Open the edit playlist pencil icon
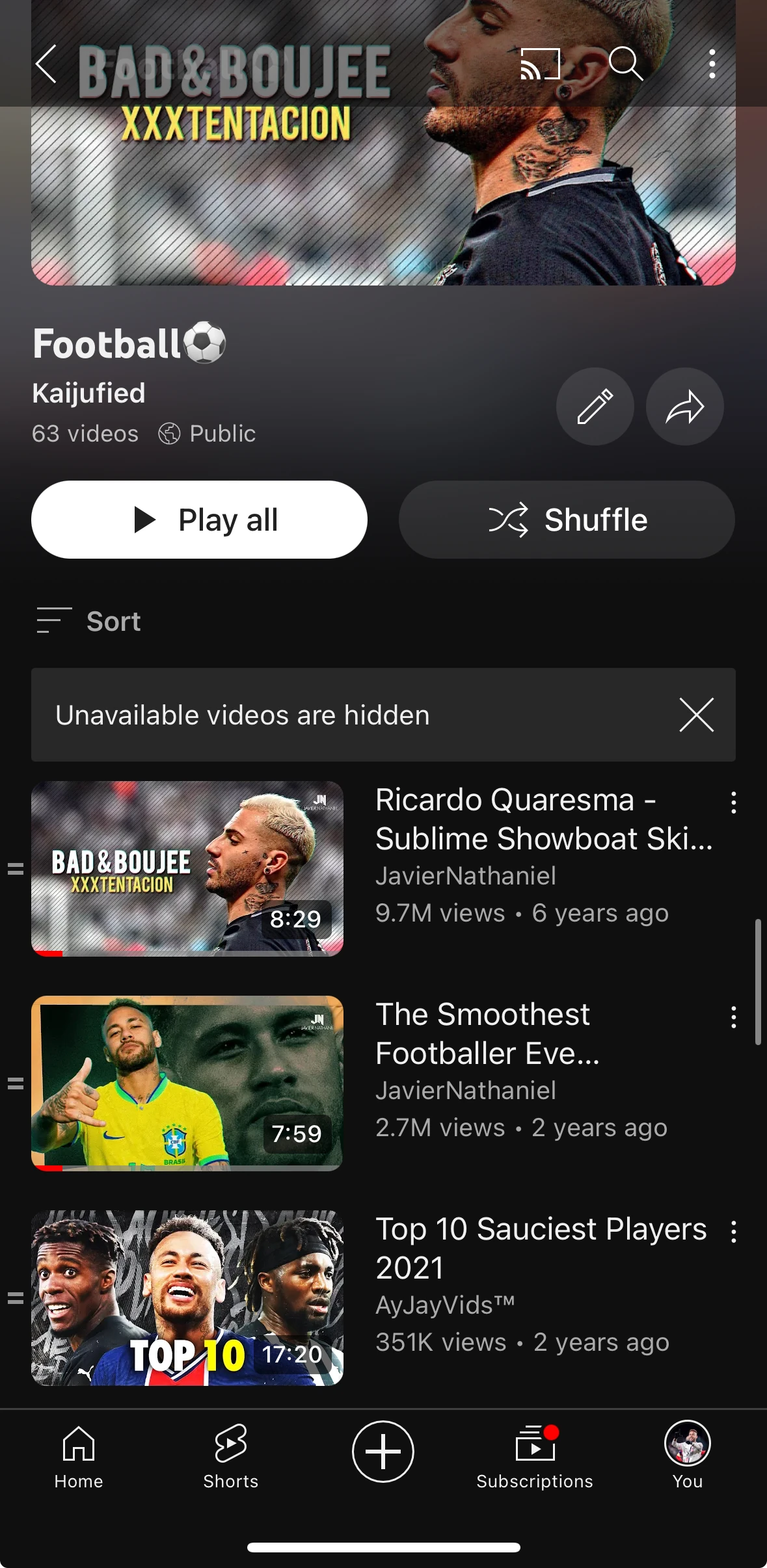 595,406
